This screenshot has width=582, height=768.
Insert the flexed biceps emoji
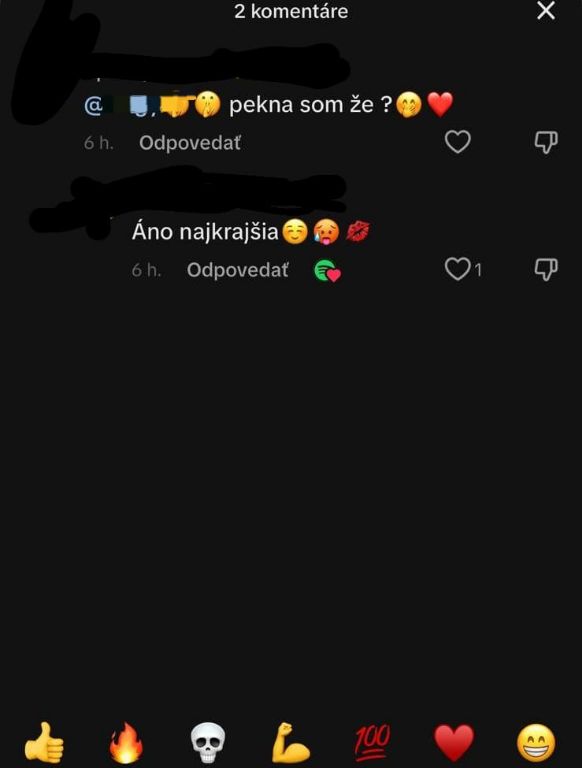click(291, 743)
